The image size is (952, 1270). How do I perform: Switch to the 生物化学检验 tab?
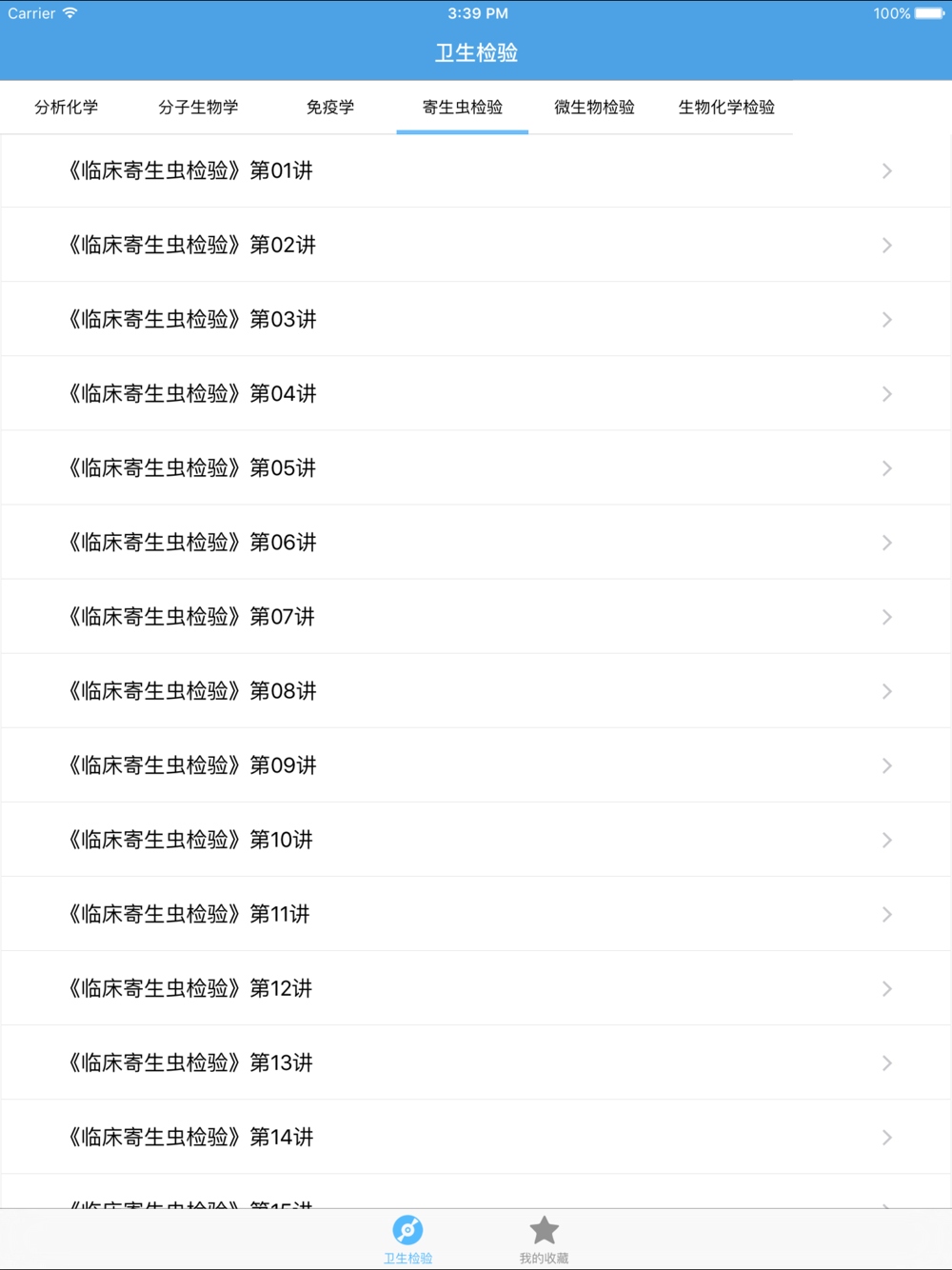click(x=726, y=108)
